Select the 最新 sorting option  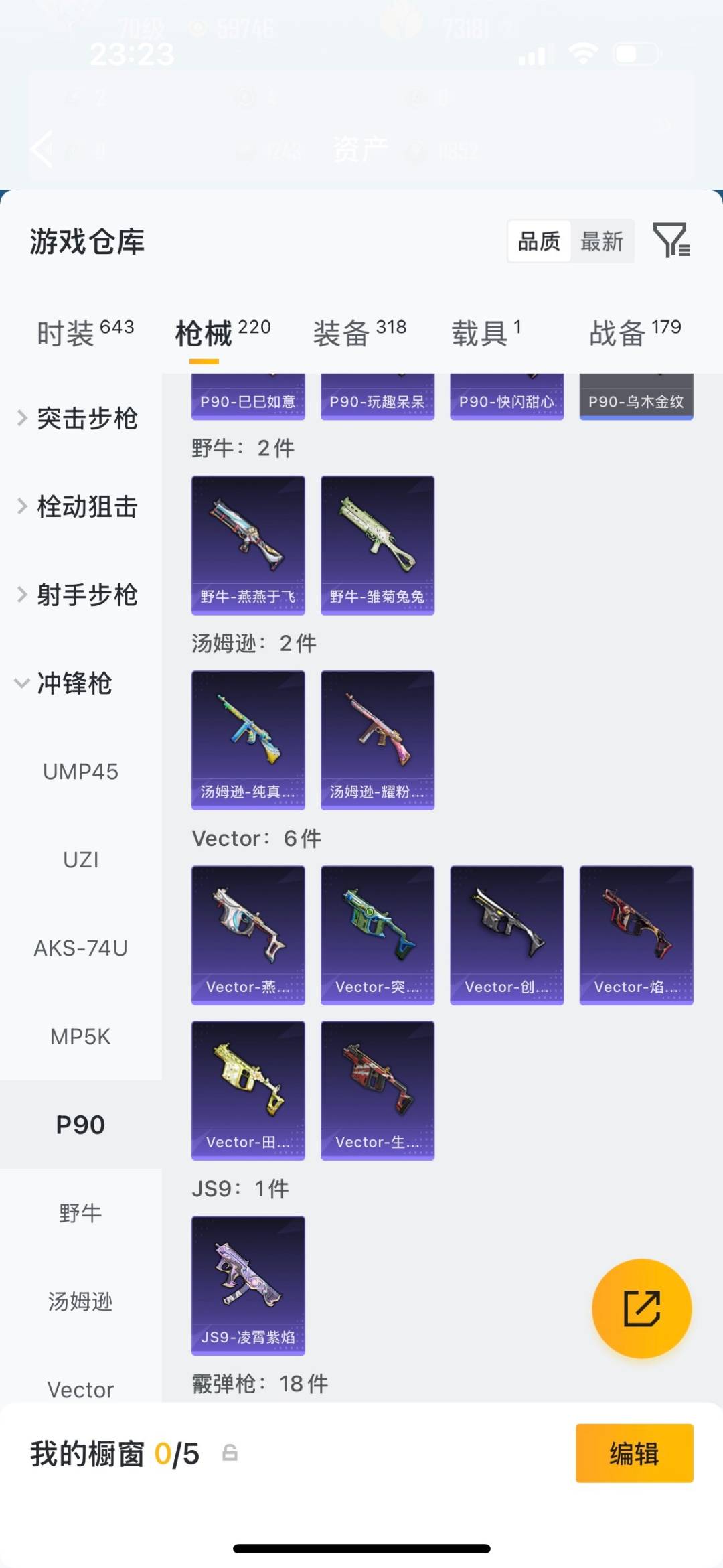tap(602, 241)
